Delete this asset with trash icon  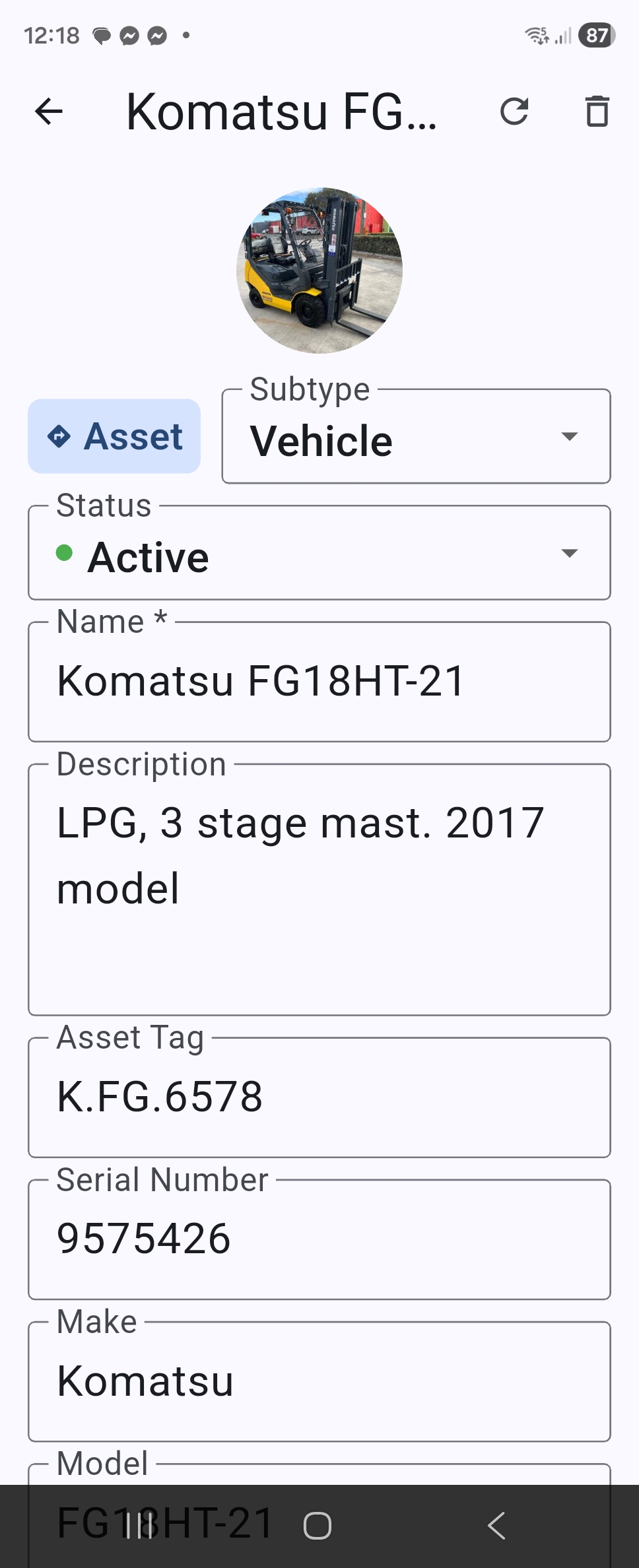597,111
